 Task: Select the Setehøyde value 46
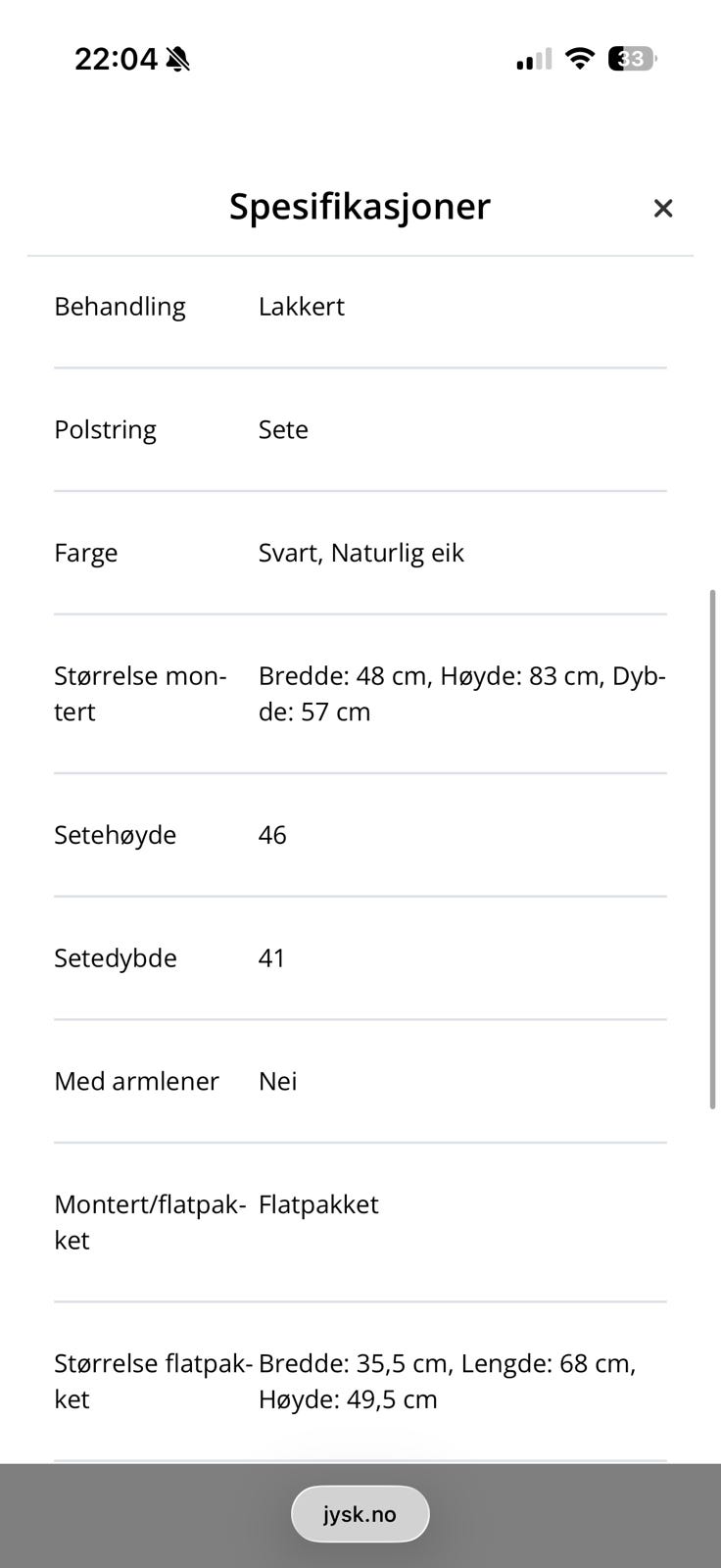tap(271, 835)
